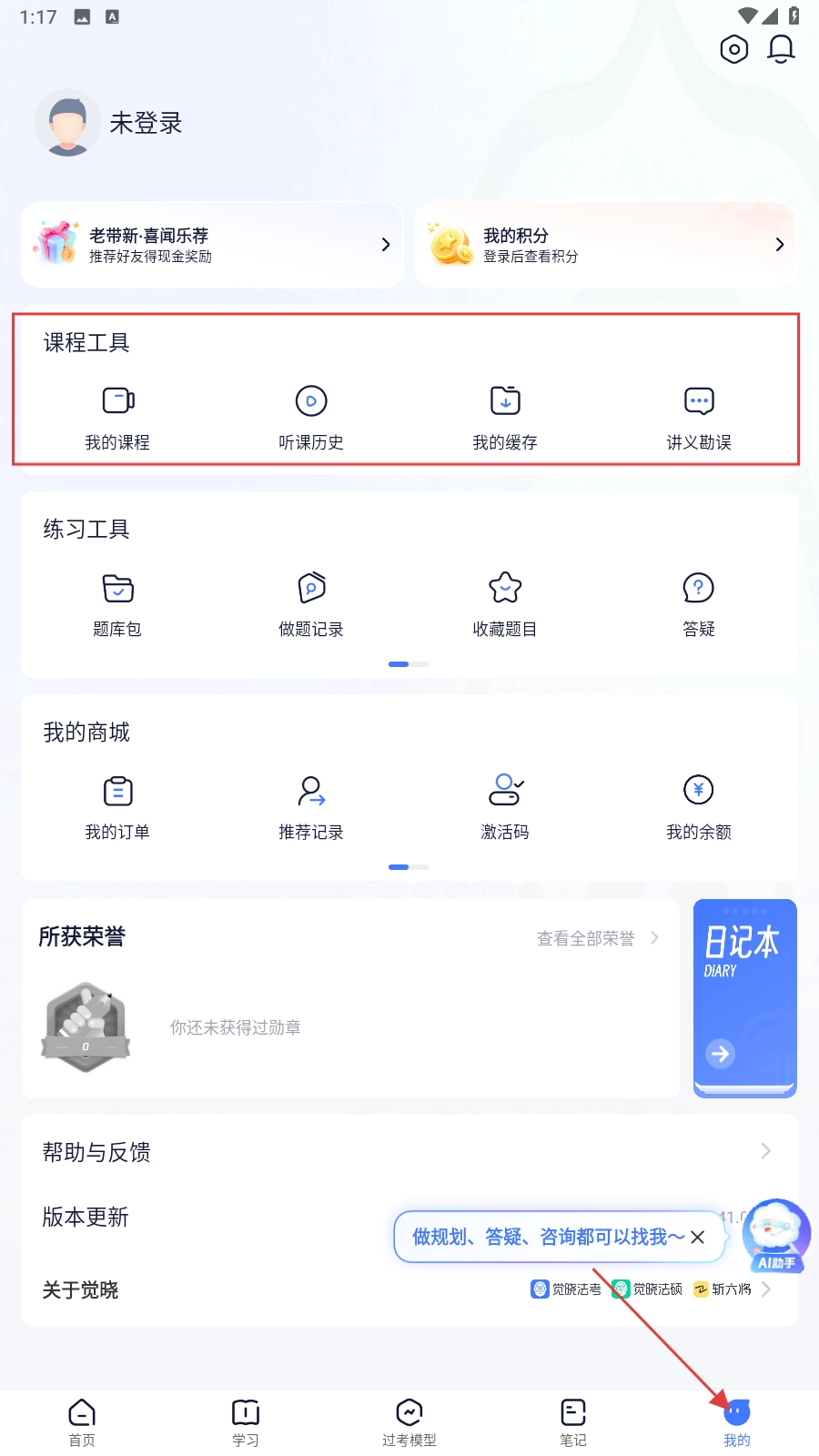
Task: Open 题库包
Action: pyautogui.click(x=117, y=604)
